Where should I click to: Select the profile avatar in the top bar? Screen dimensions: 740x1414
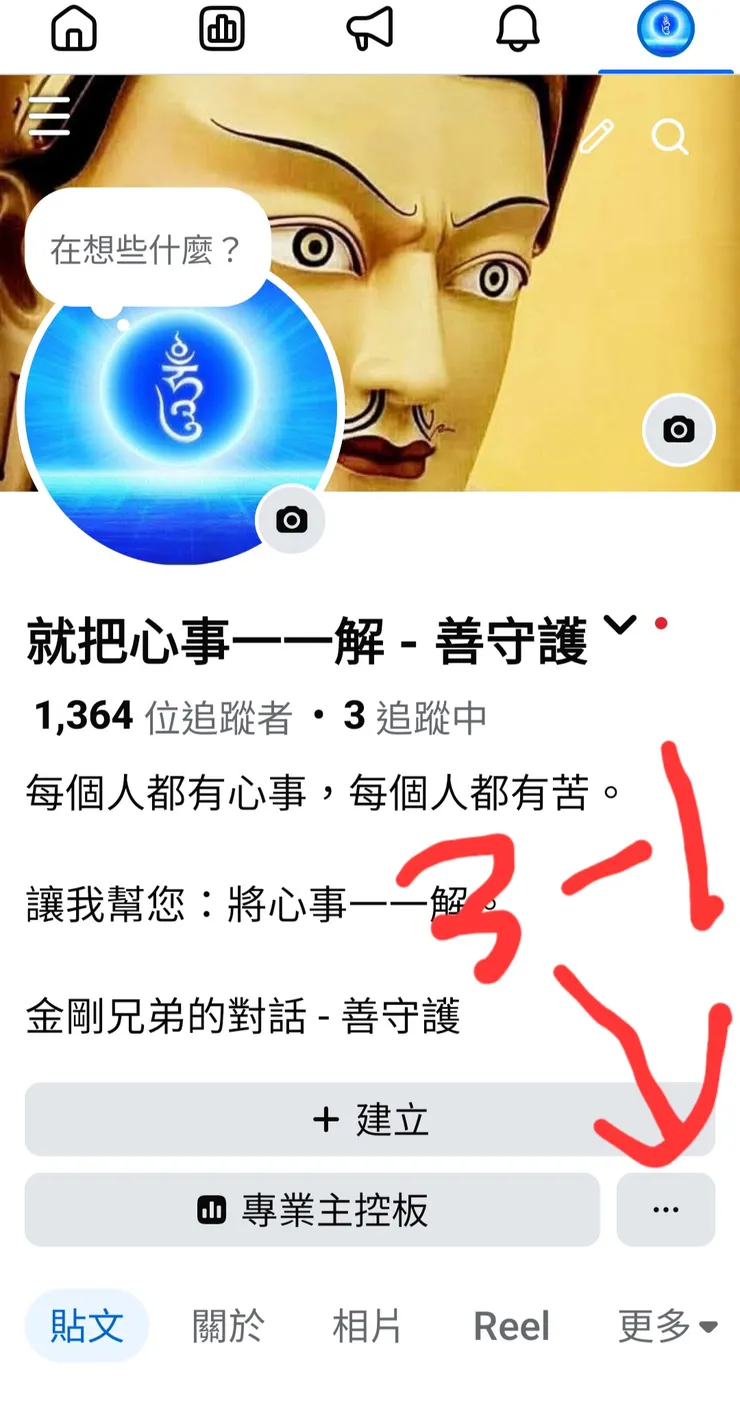coord(665,30)
